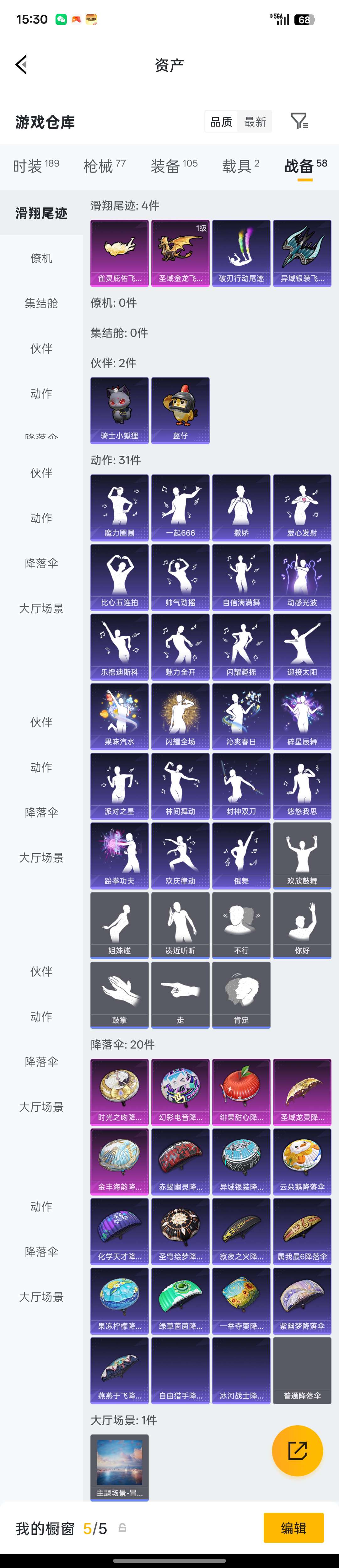Screen dimensions: 339x1568
Task: View the 魔力圈圈 emote
Action: 120,507
